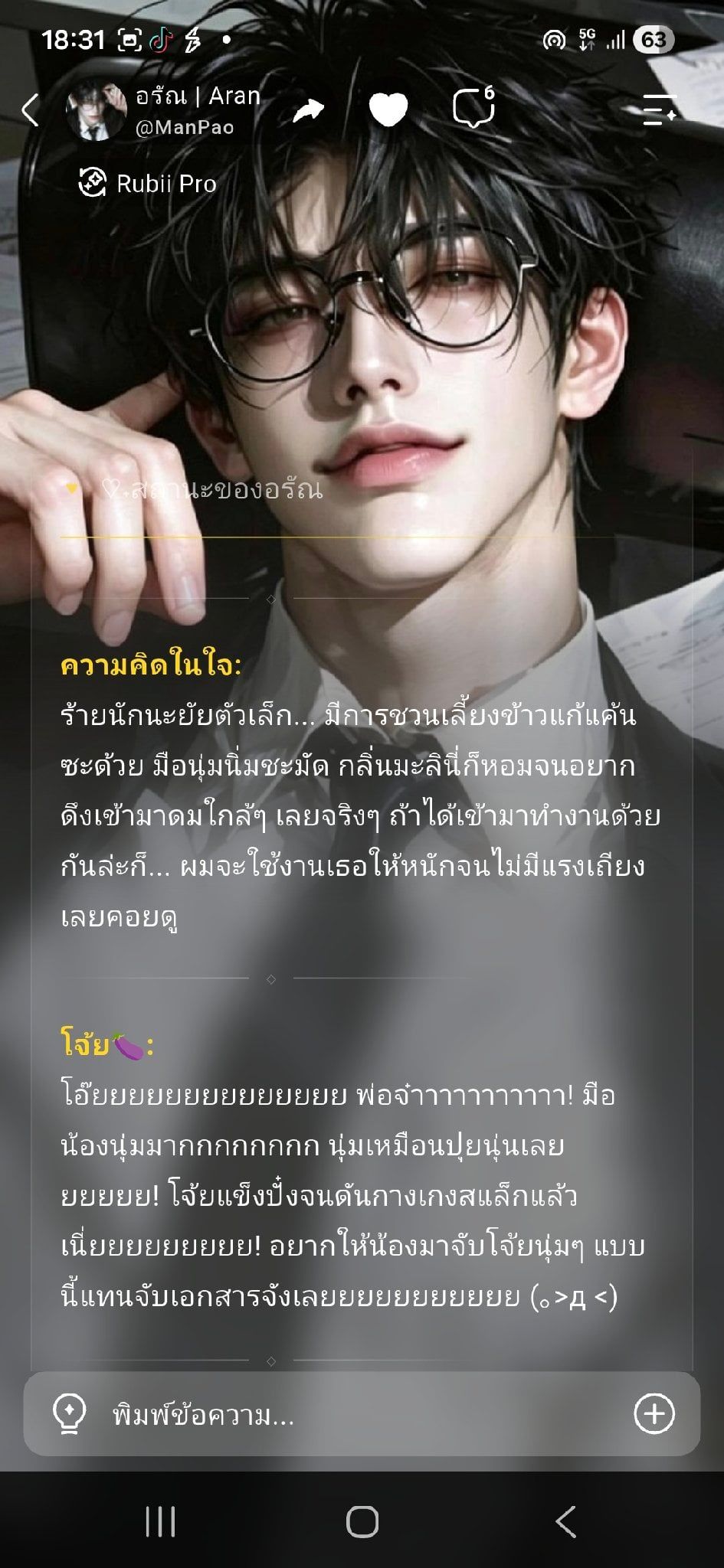Open the plus attachment button
The image size is (724, 1568).
click(654, 1413)
